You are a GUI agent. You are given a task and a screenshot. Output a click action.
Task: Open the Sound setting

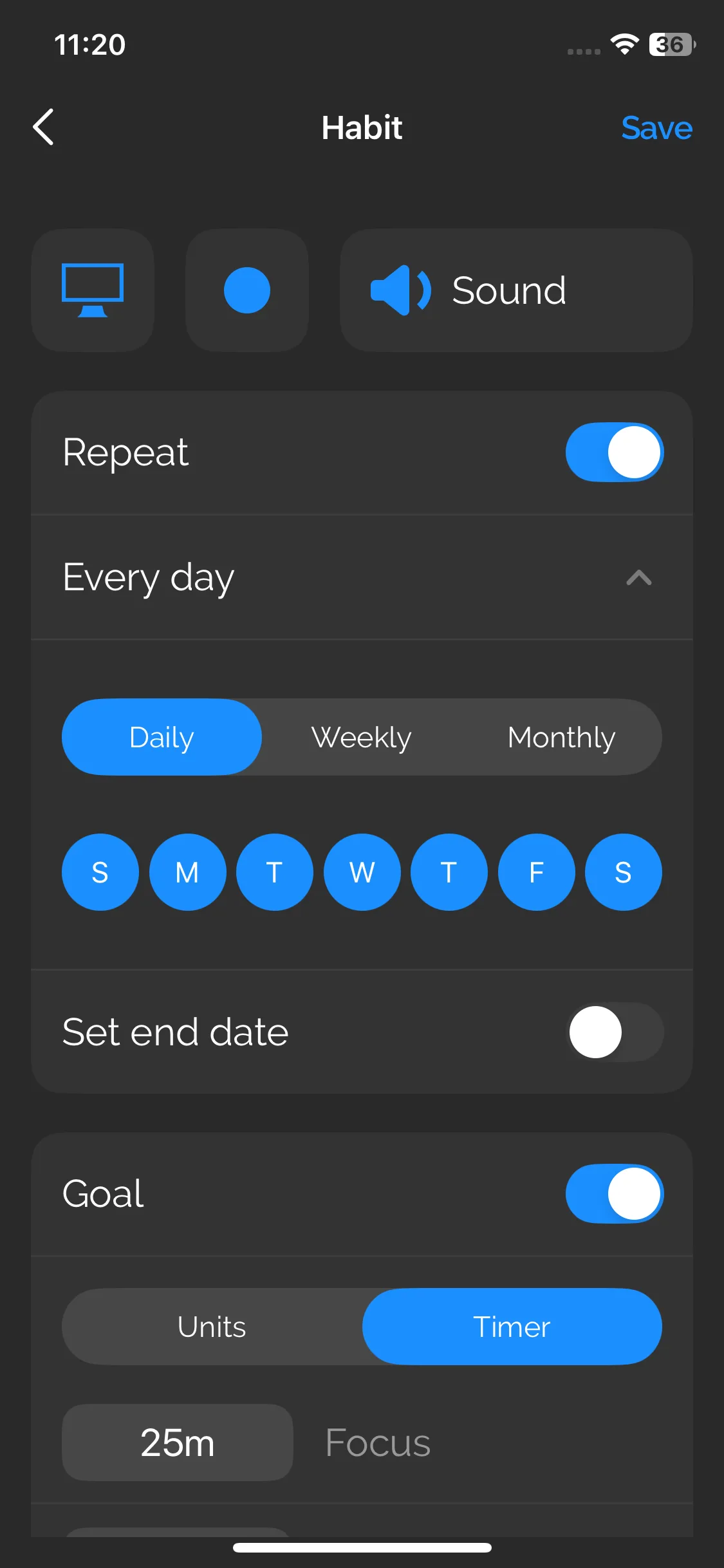click(x=516, y=290)
